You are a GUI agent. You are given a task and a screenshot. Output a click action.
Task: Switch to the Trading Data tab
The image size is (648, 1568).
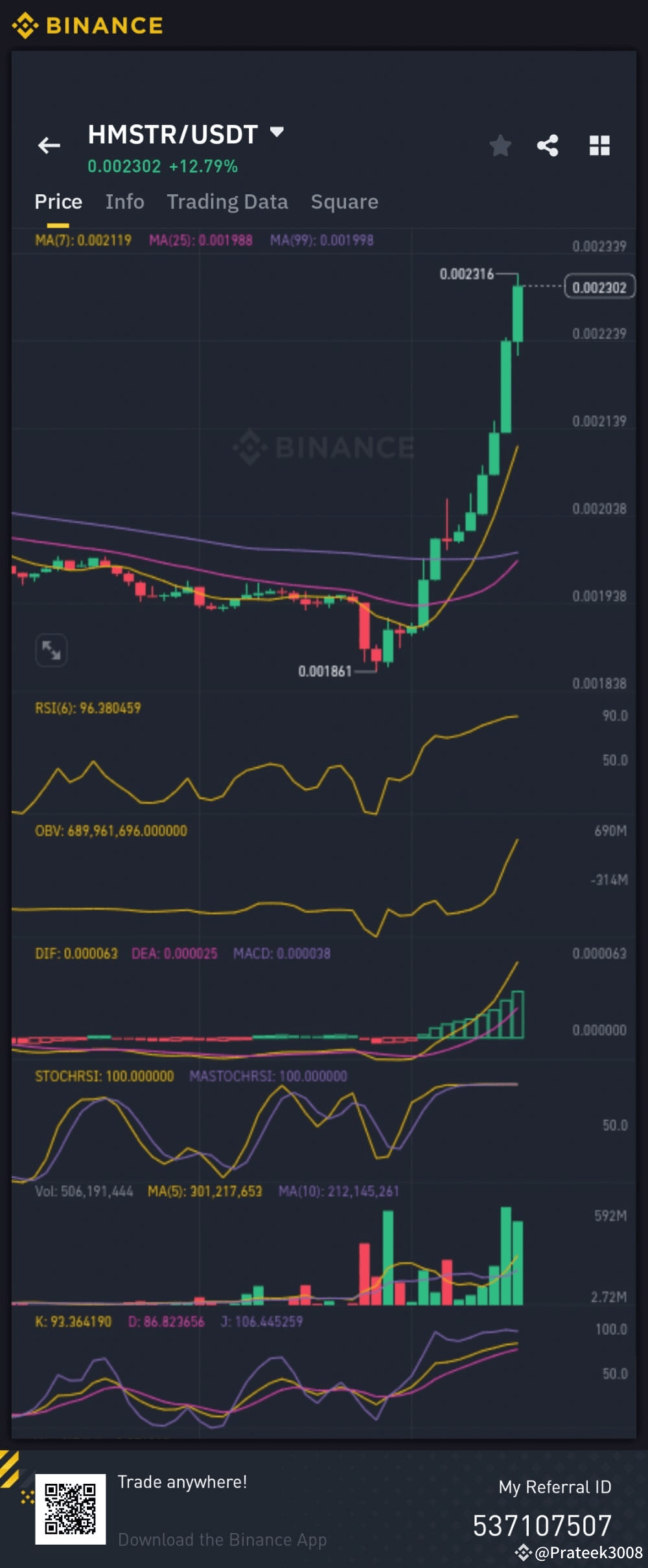pyautogui.click(x=227, y=201)
